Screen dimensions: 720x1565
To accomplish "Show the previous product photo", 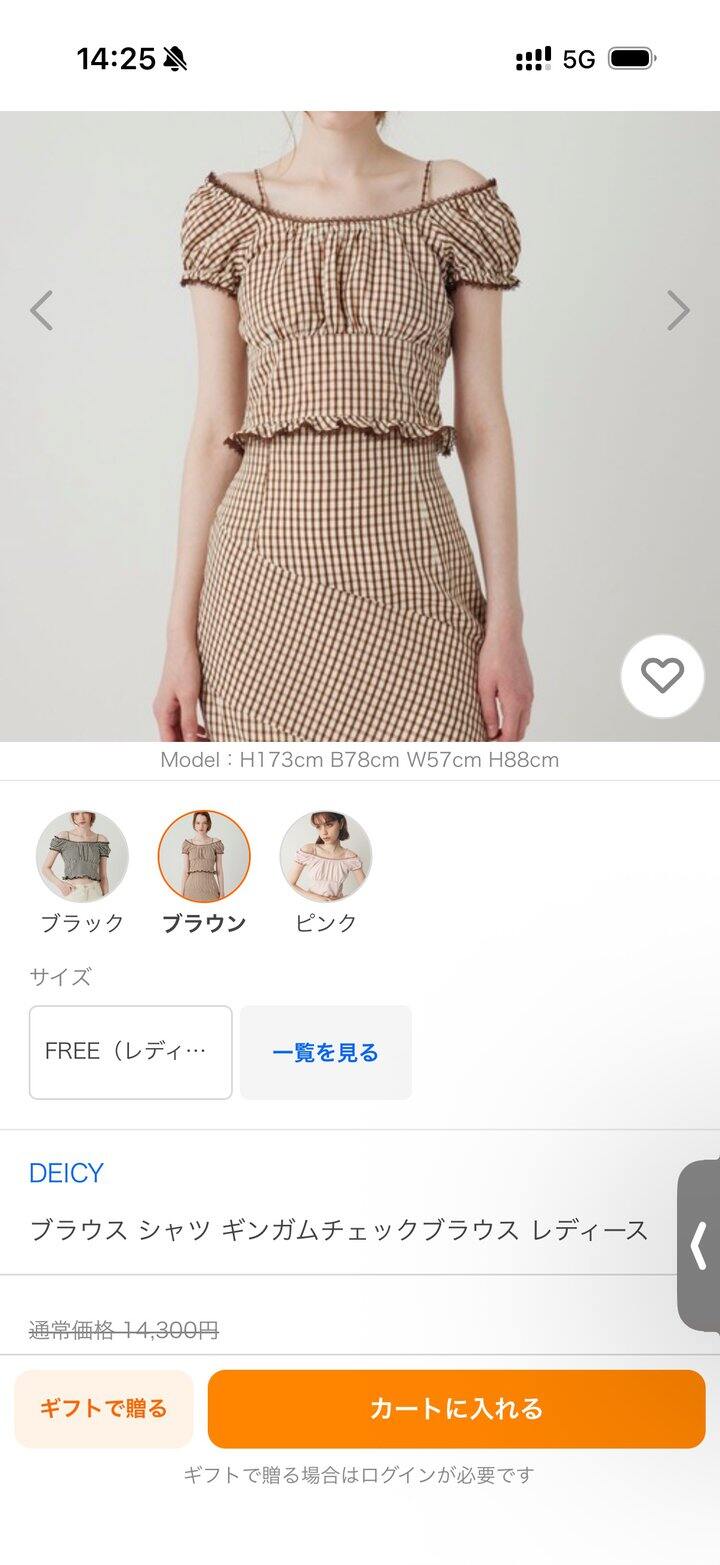I will (x=41, y=311).
